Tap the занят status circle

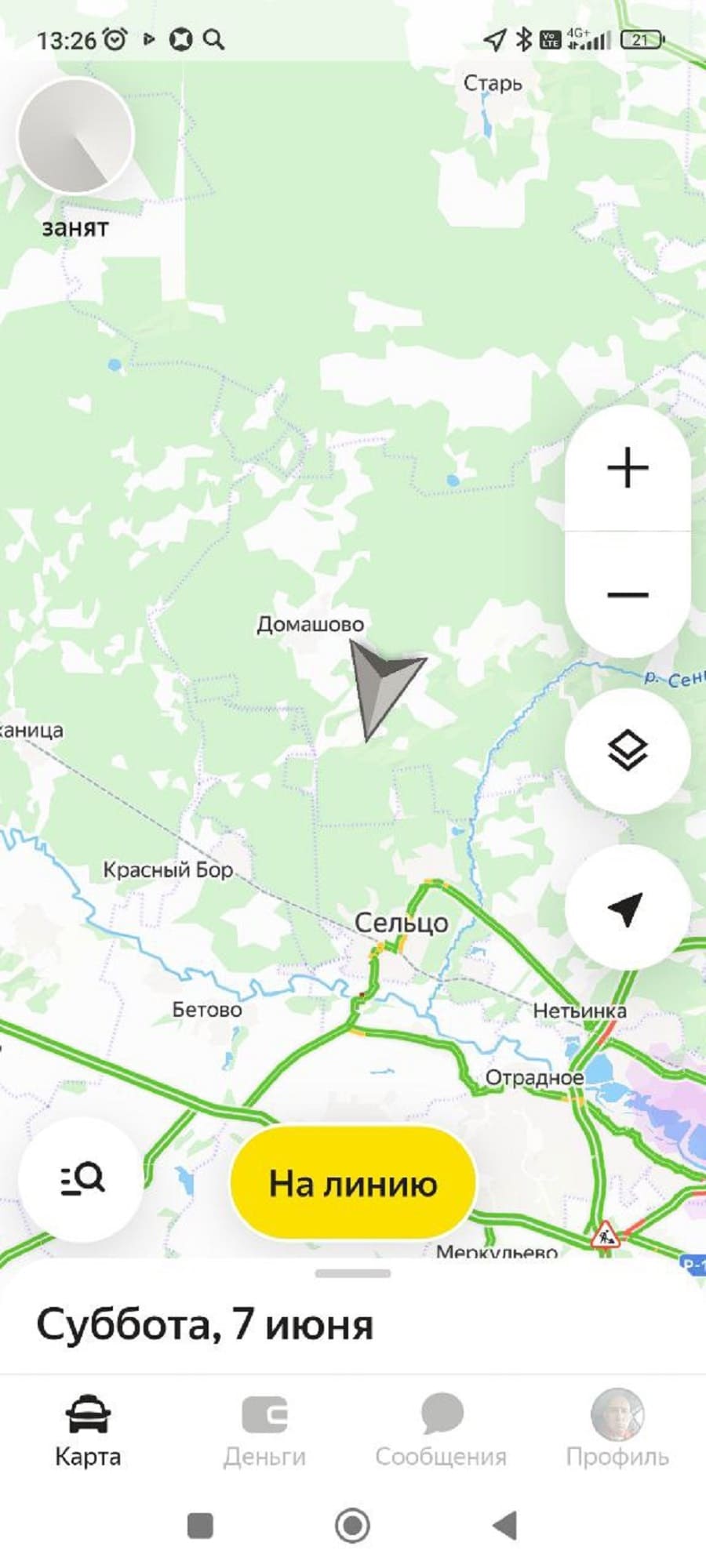coord(76,136)
